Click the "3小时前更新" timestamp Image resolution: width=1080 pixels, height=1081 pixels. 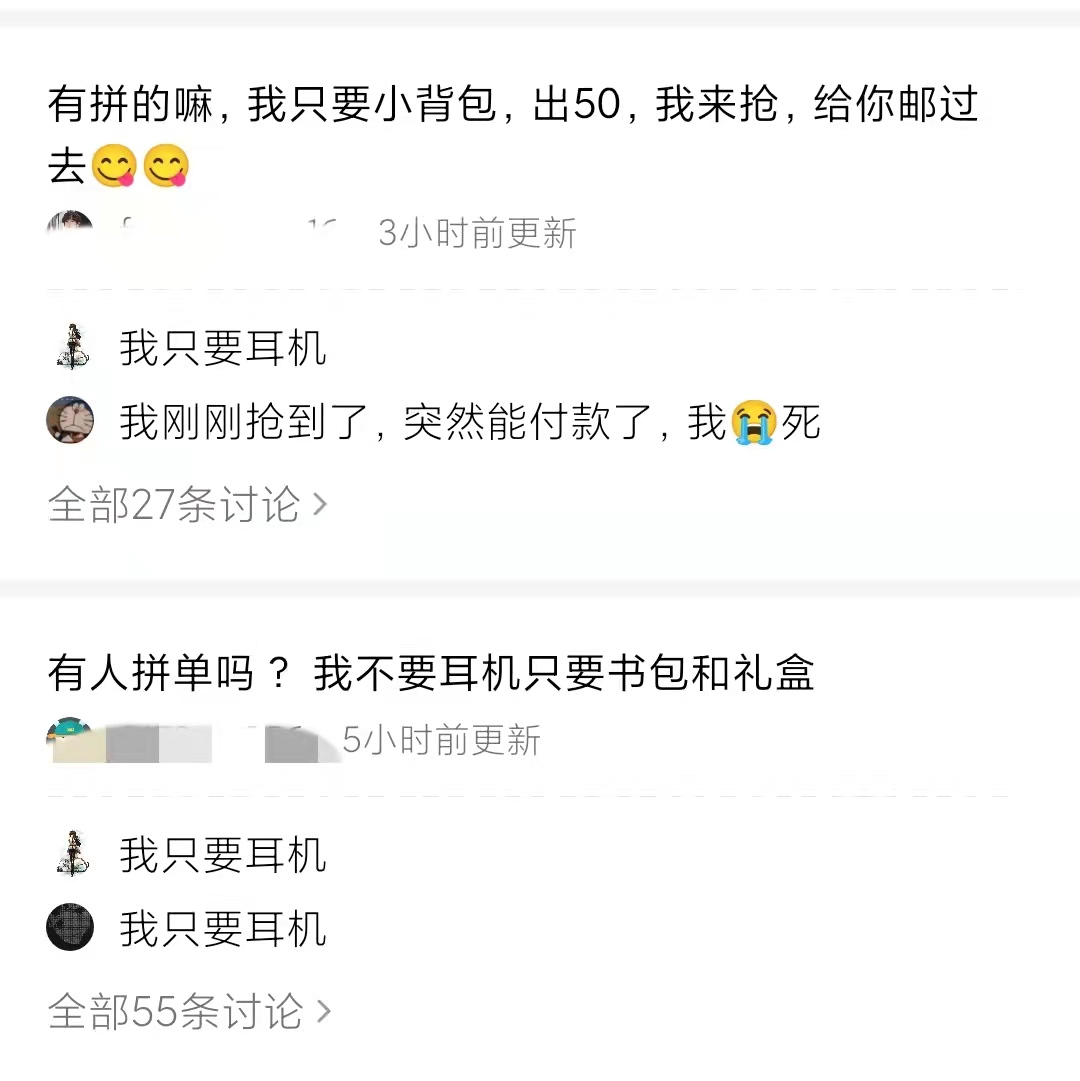coord(476,233)
